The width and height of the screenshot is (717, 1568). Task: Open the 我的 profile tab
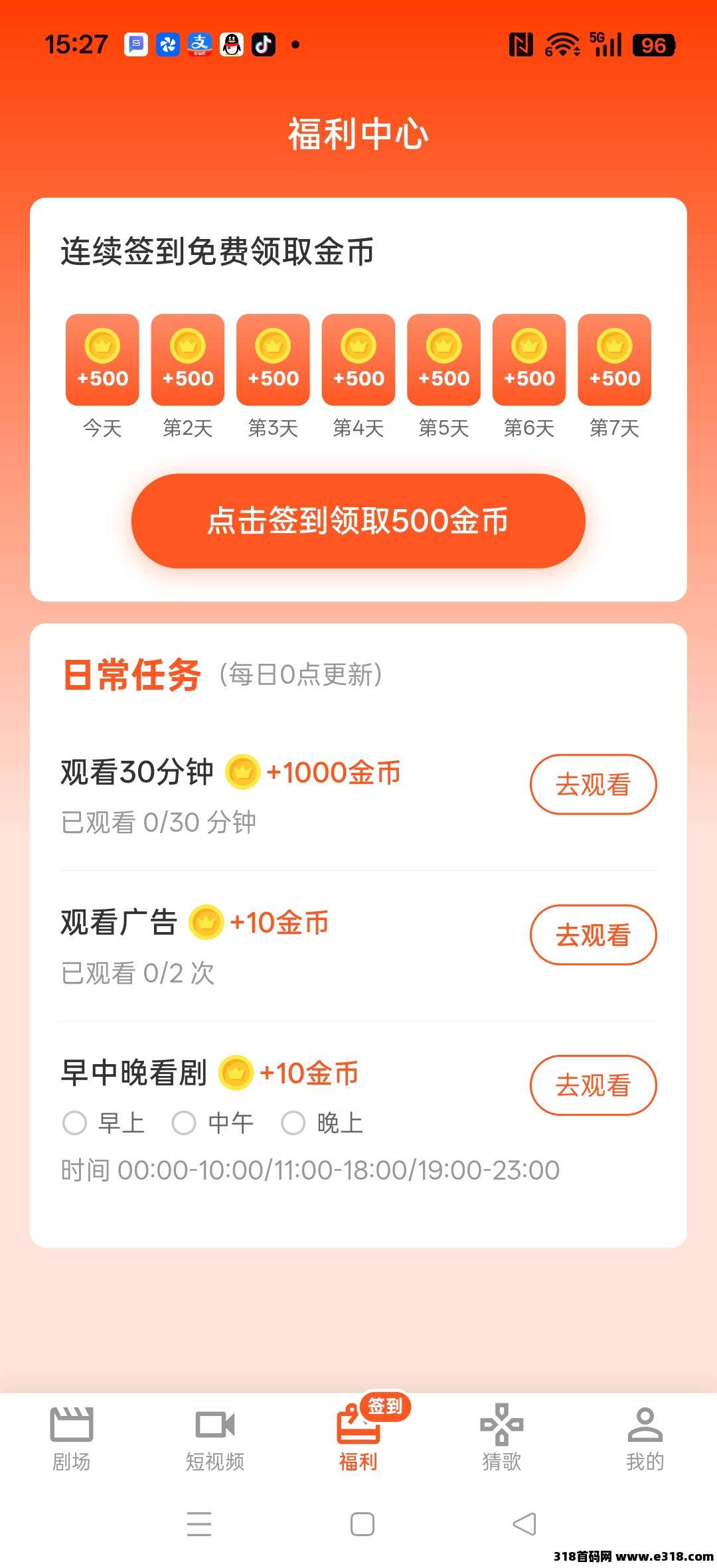click(645, 1438)
